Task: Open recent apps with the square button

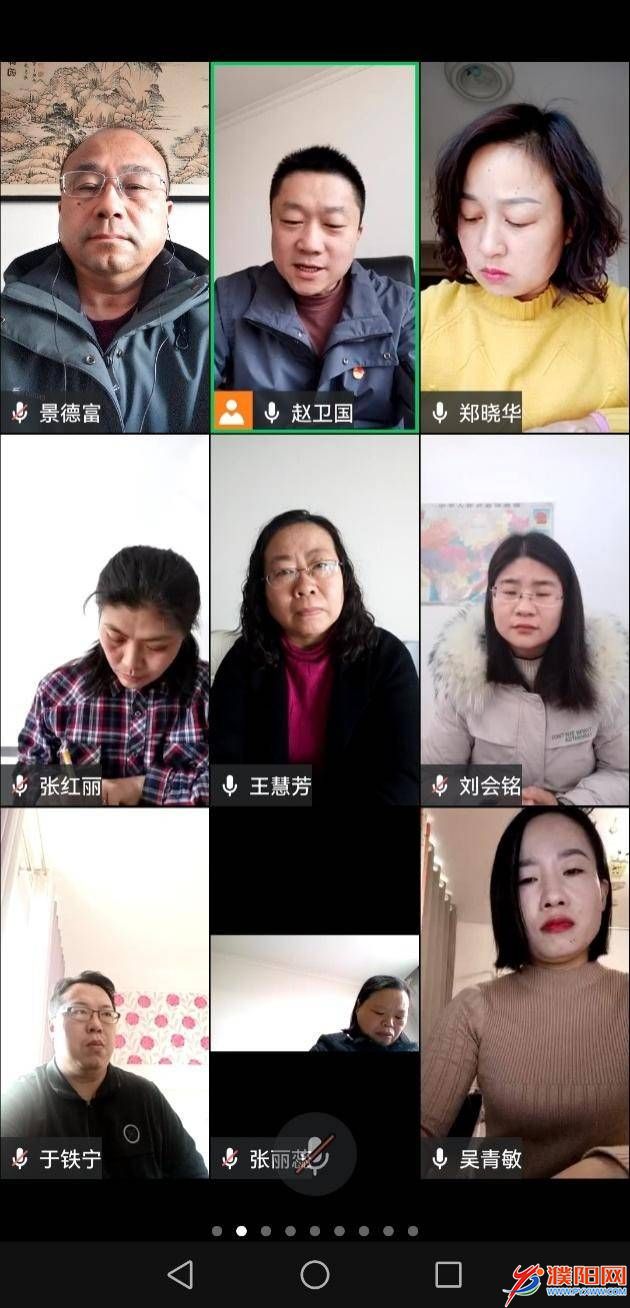Action: click(448, 1274)
